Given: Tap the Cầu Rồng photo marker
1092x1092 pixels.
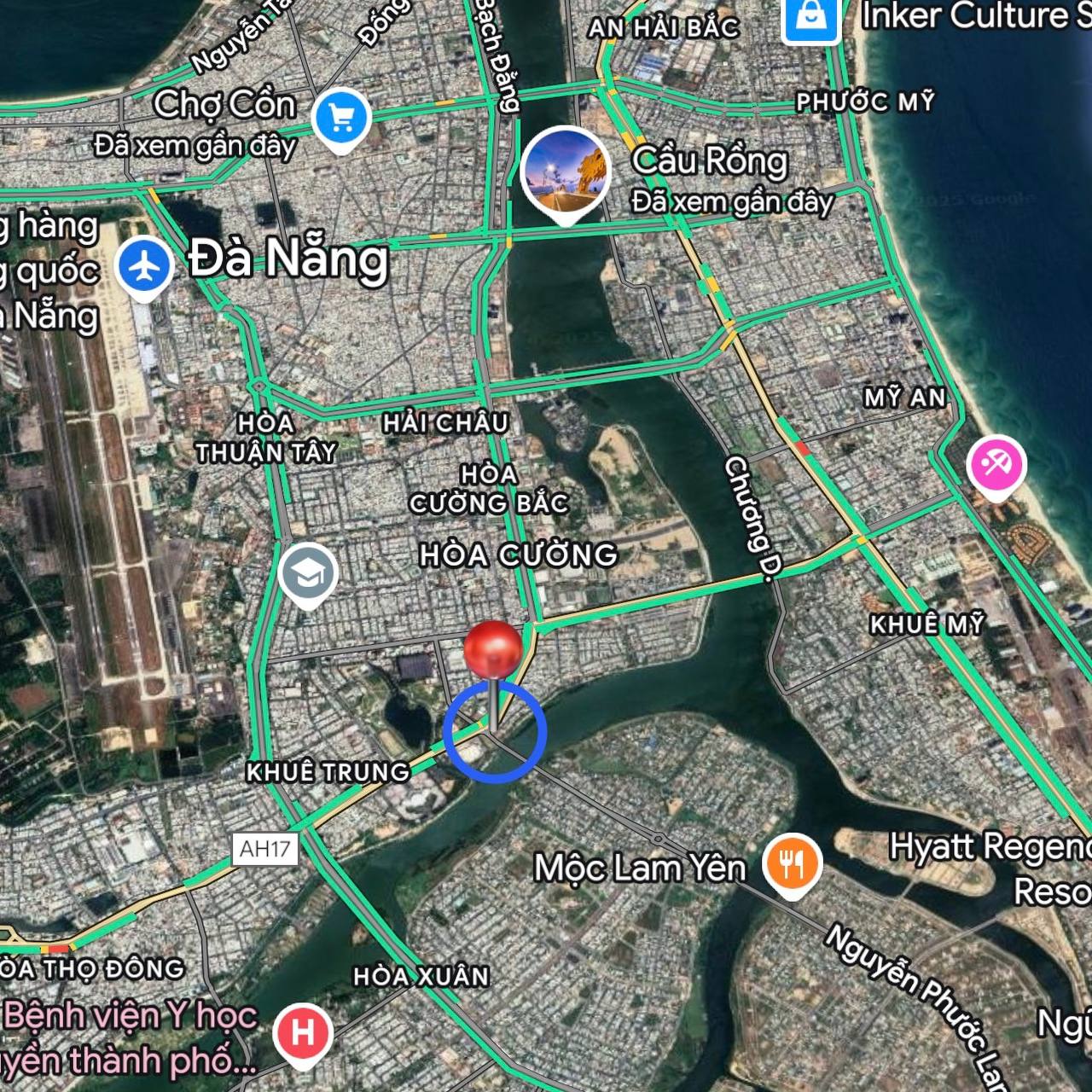Looking at the screenshot, I should click(565, 172).
